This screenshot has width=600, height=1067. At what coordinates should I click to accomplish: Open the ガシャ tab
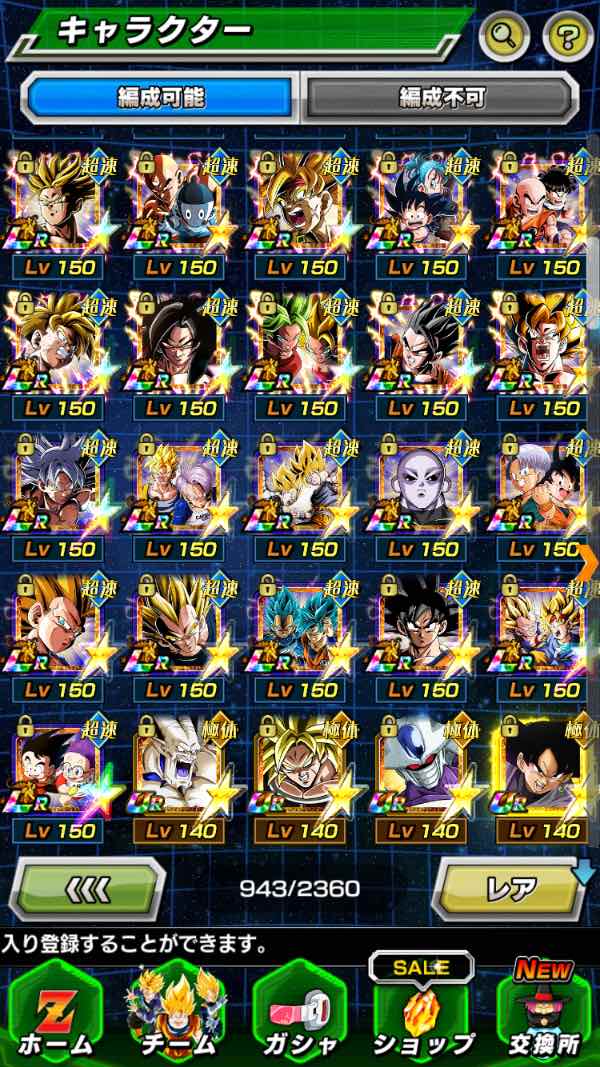click(298, 1013)
